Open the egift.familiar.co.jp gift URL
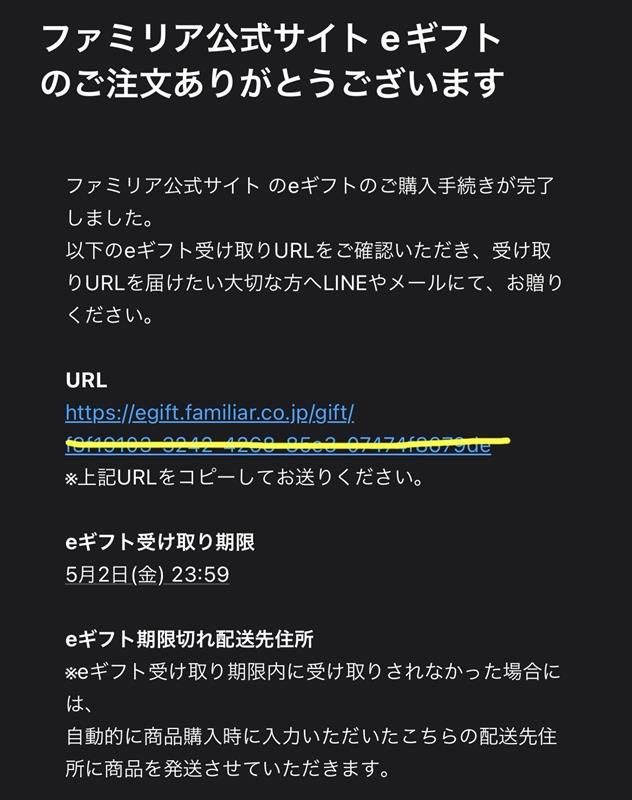Screen dimensions: 632x800 [x=210, y=412]
